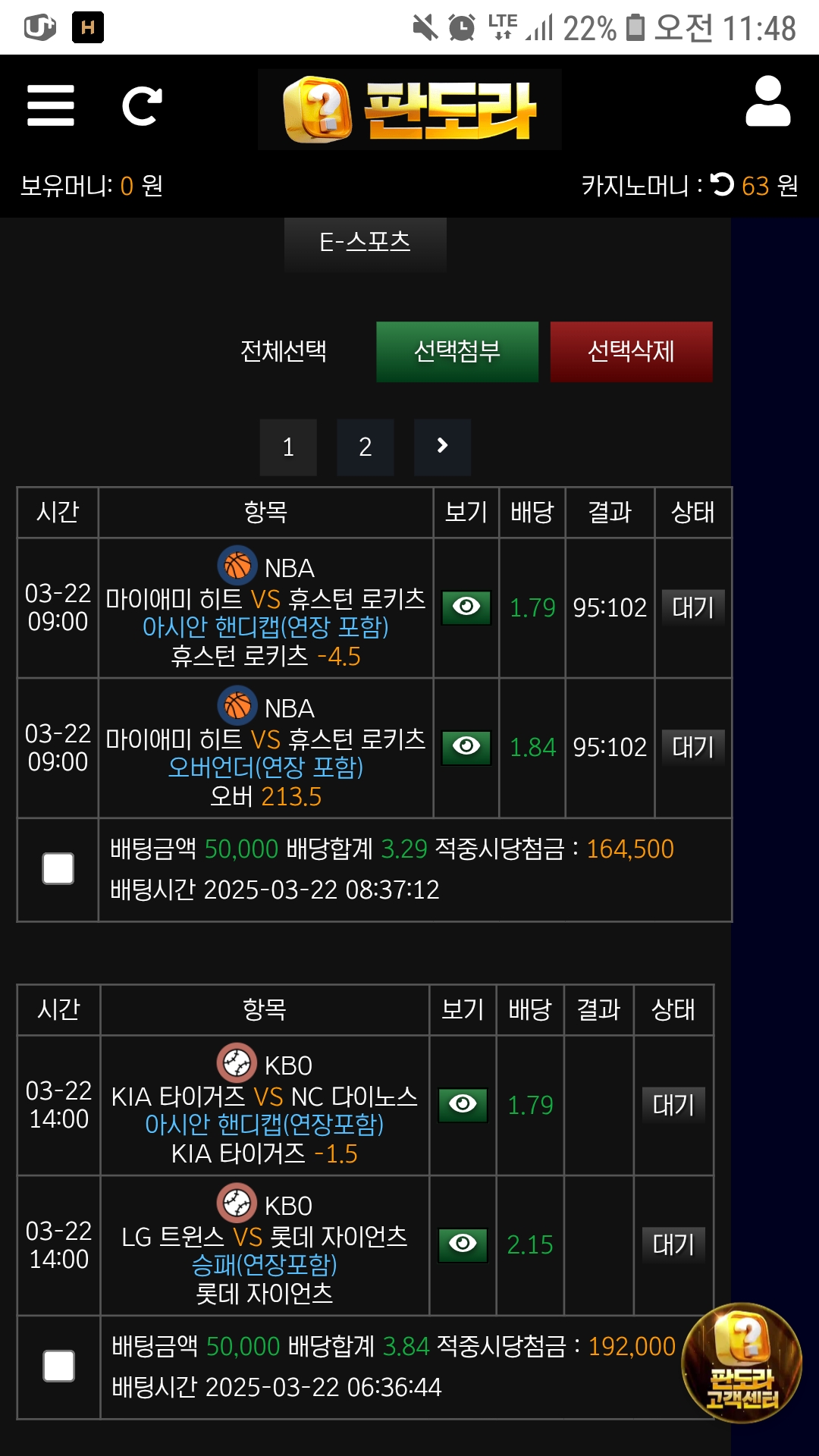Check the box for the 164,500 payout slip
Screen dimensions: 819x1456
coord(58,869)
